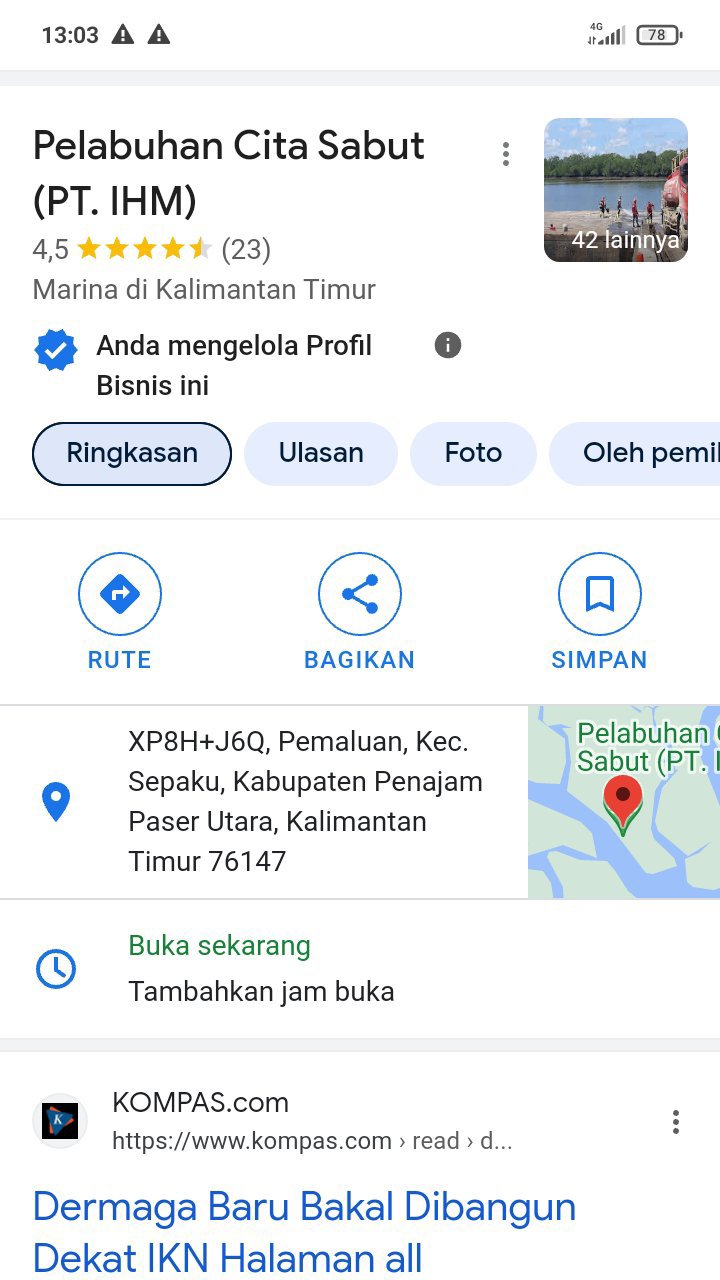This screenshot has width=720, height=1280.
Task: Tap the info icon beside Profil Bisnis
Action: [x=448, y=346]
